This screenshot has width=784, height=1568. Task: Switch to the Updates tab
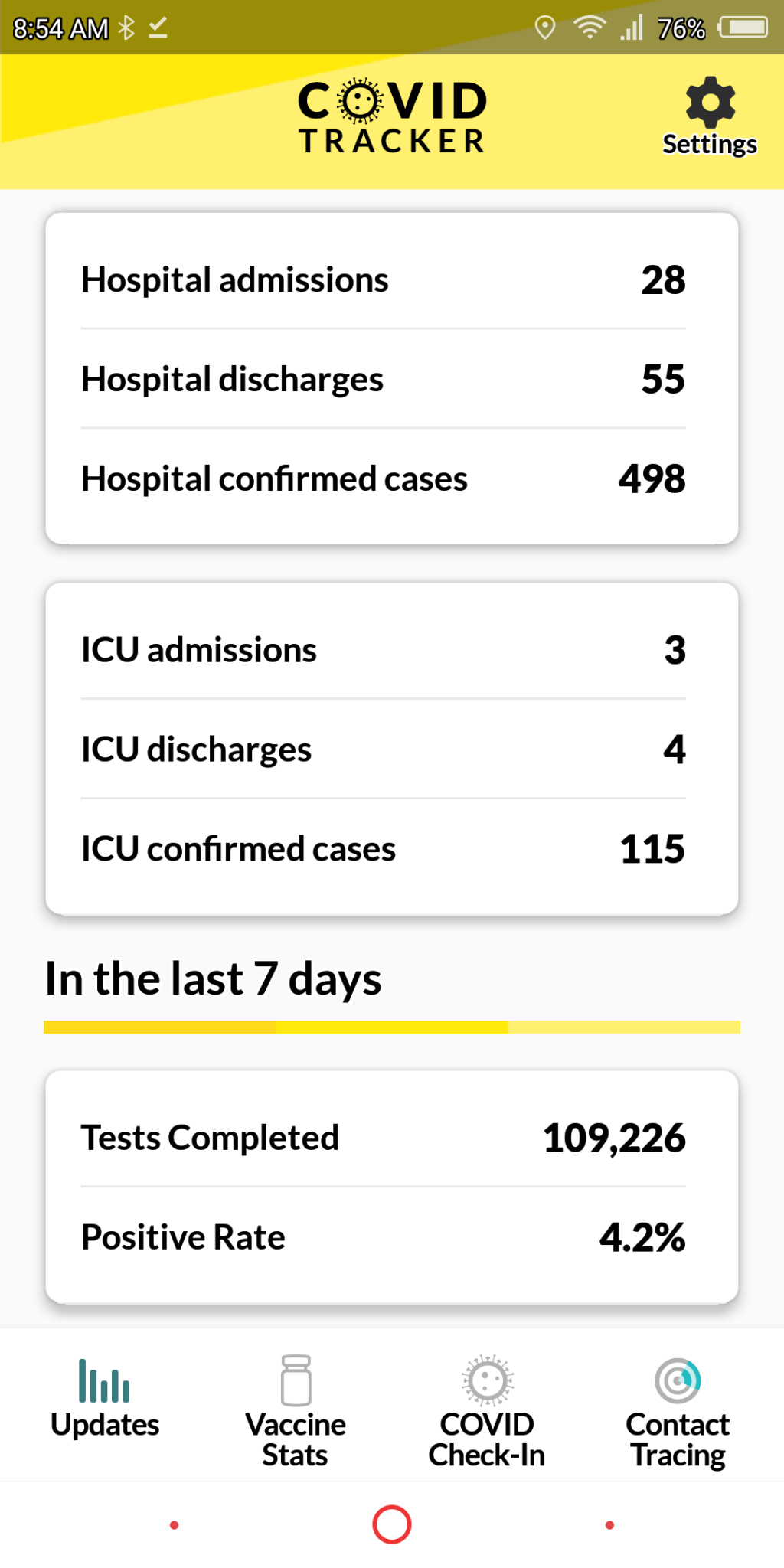[x=105, y=1400]
